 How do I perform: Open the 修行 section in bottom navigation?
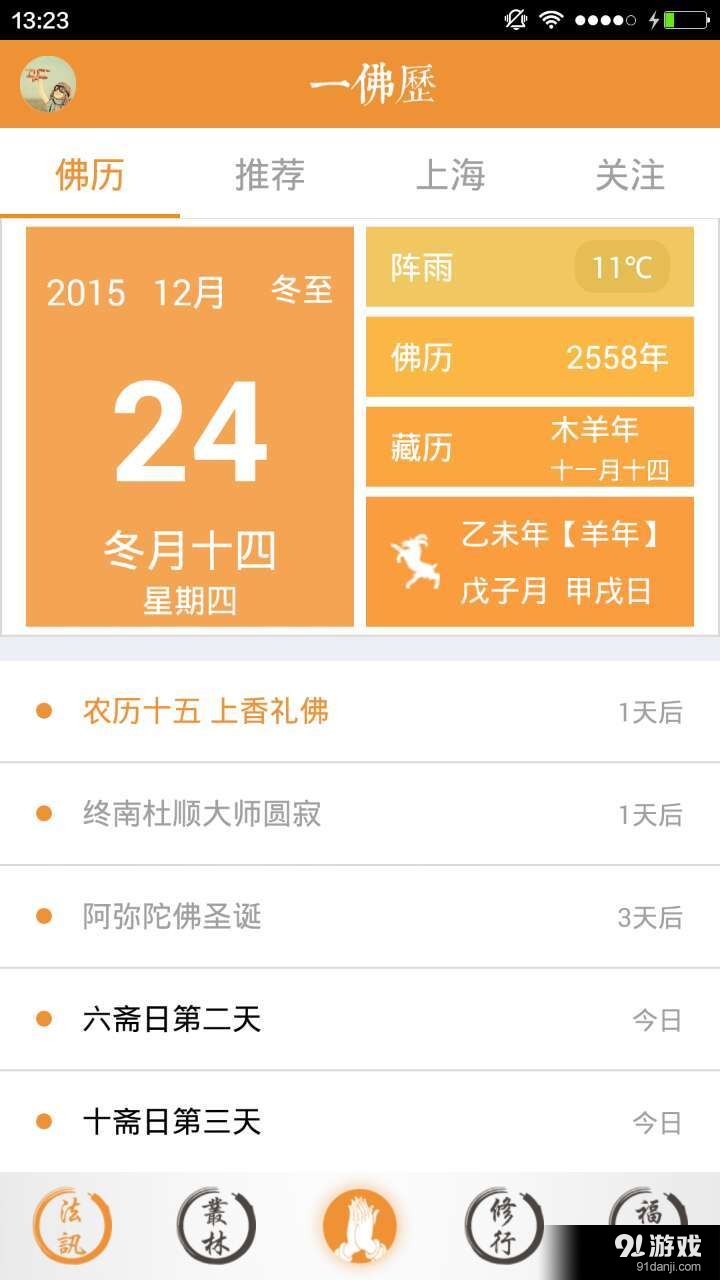[504, 1222]
